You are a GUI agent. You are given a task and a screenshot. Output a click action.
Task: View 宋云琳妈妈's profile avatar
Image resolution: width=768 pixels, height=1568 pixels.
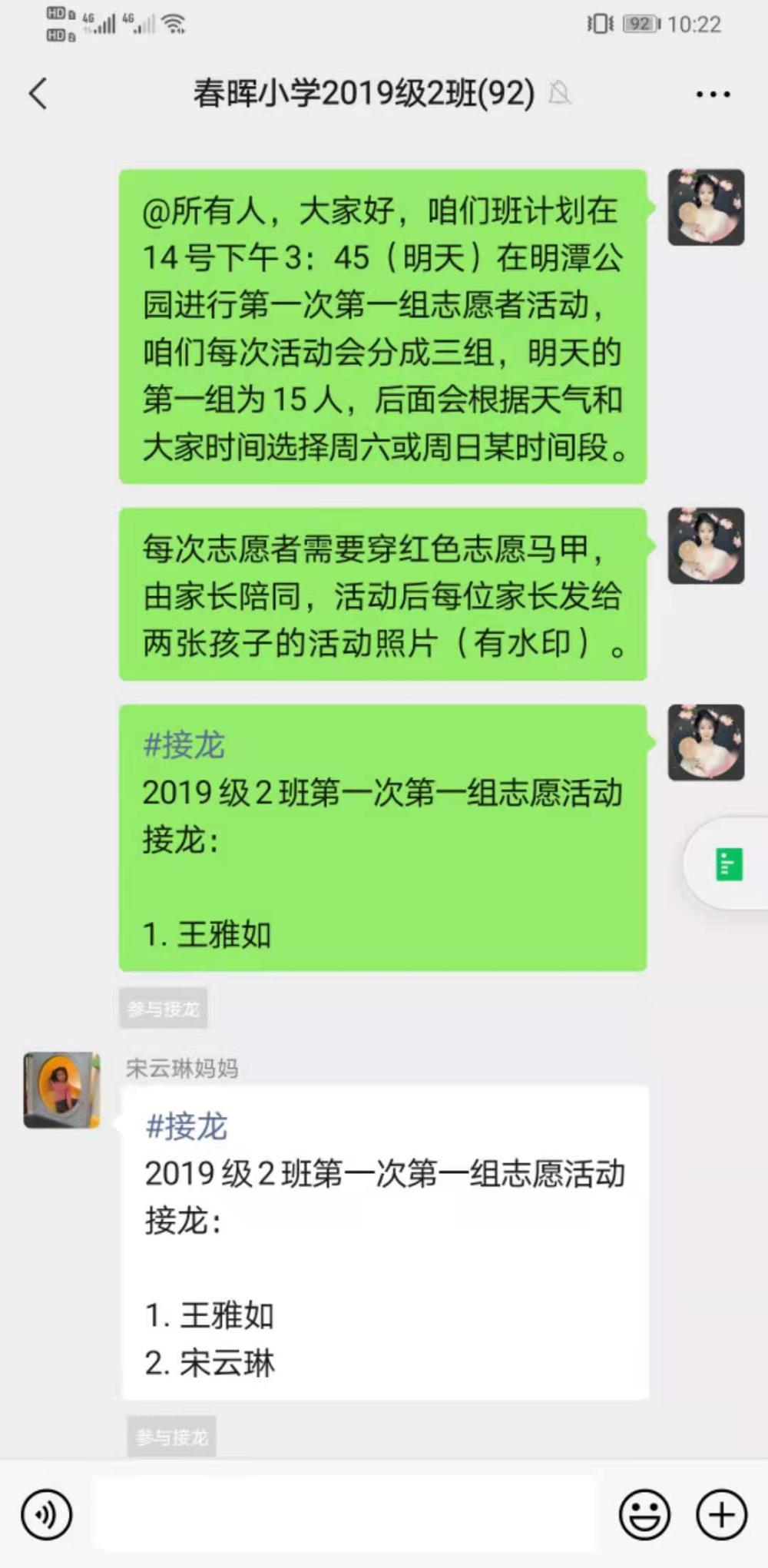(x=62, y=1090)
